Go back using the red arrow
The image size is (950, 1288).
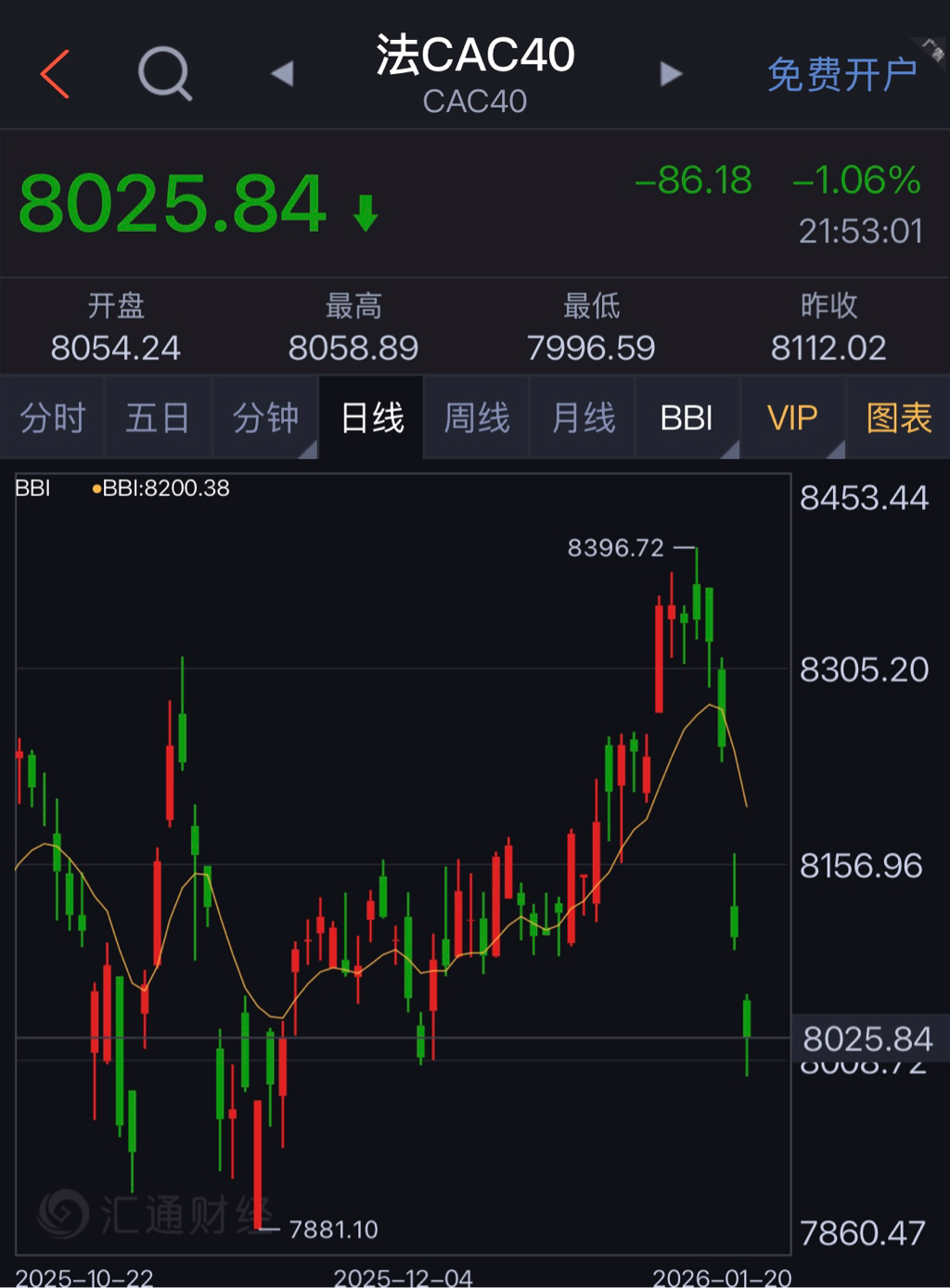click(x=56, y=74)
